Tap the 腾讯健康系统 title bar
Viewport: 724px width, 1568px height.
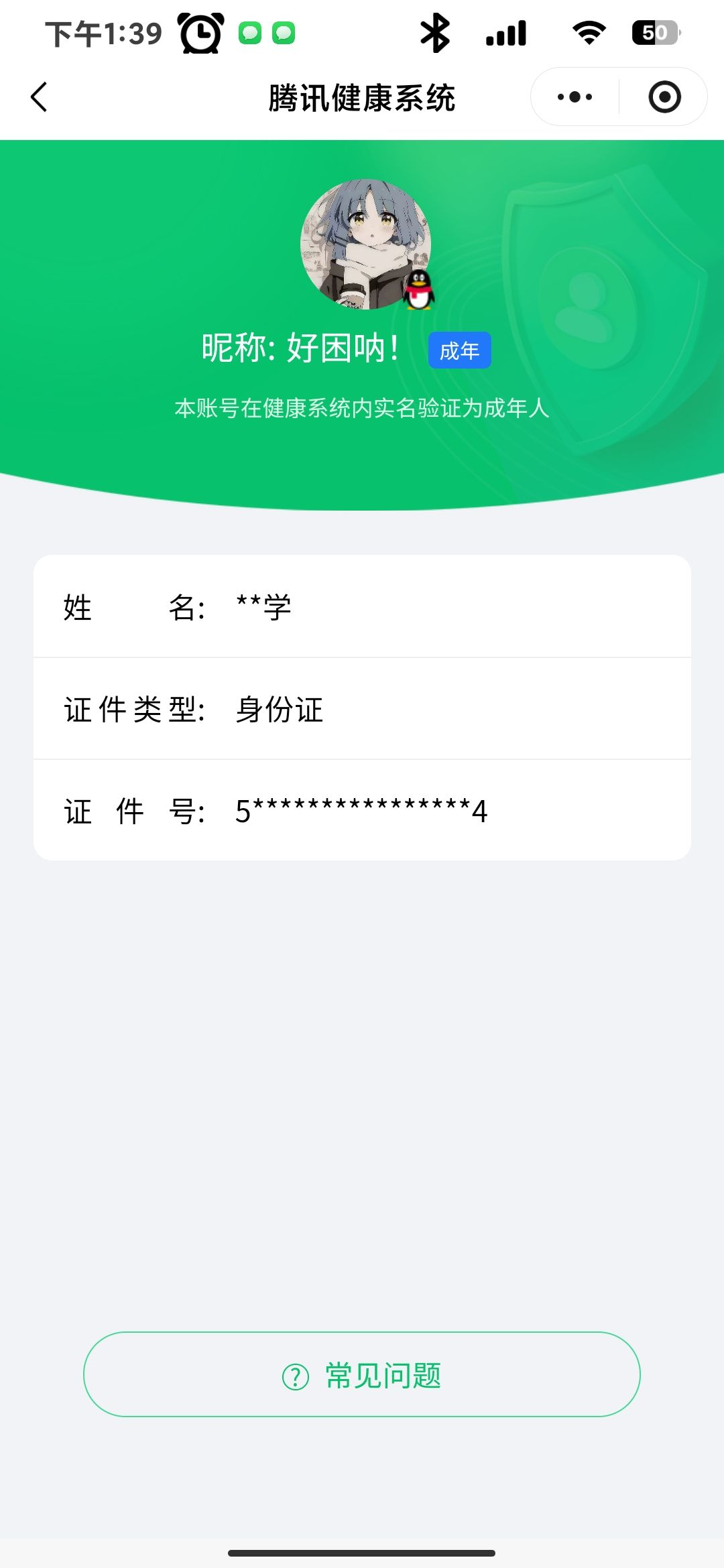point(362,96)
